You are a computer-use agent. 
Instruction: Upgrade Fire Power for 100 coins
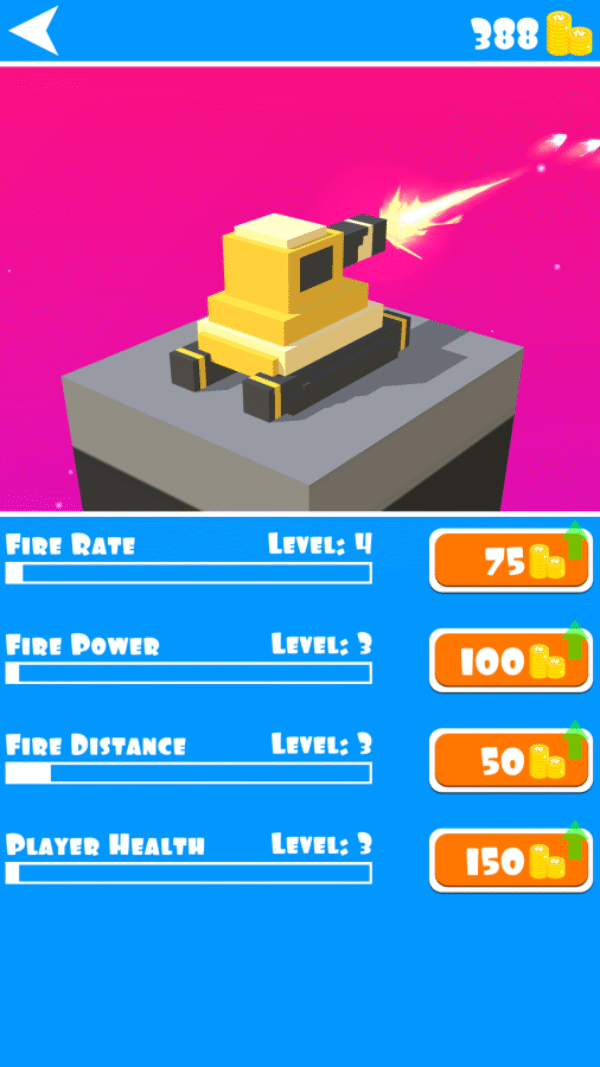point(510,661)
